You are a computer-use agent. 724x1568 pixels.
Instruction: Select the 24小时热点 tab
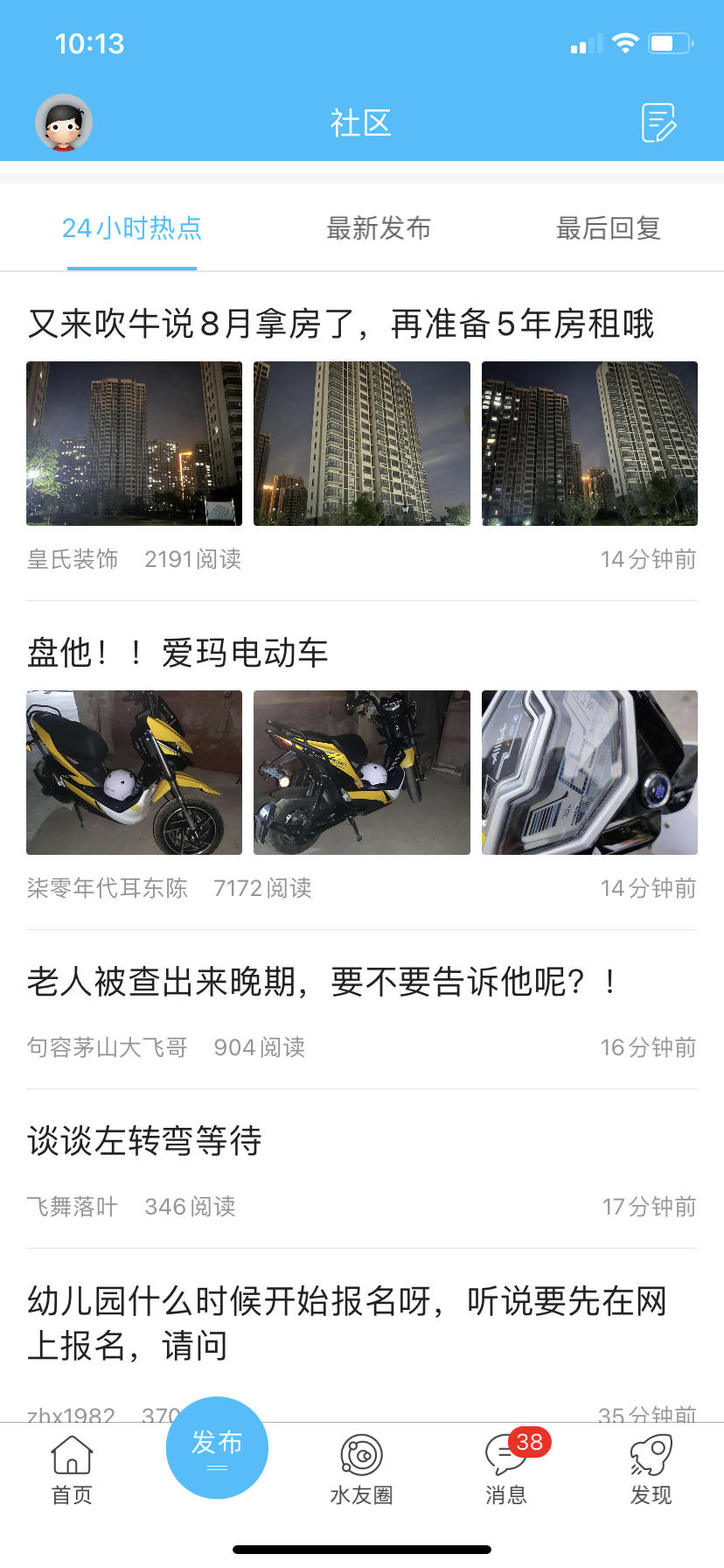131,227
